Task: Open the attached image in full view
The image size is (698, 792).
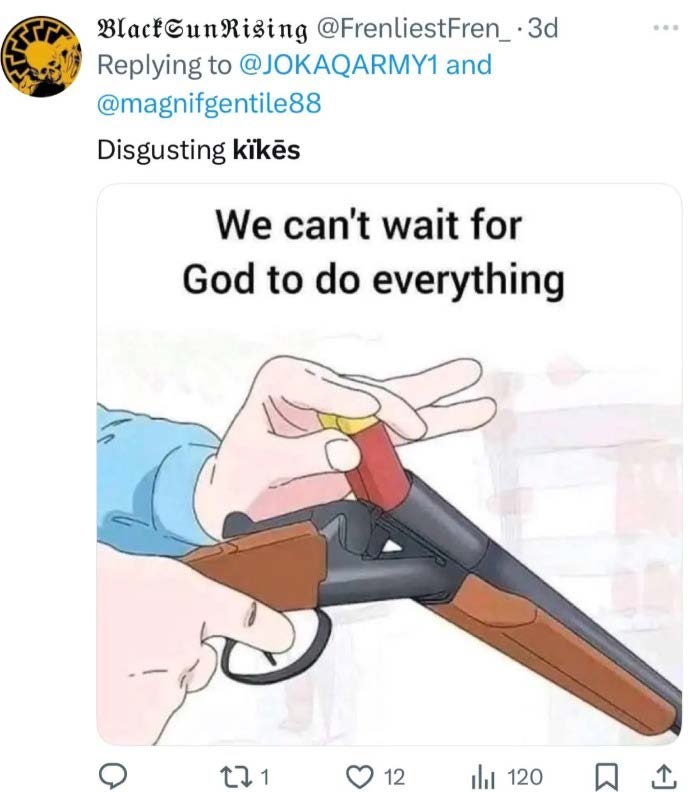Action: tap(389, 465)
